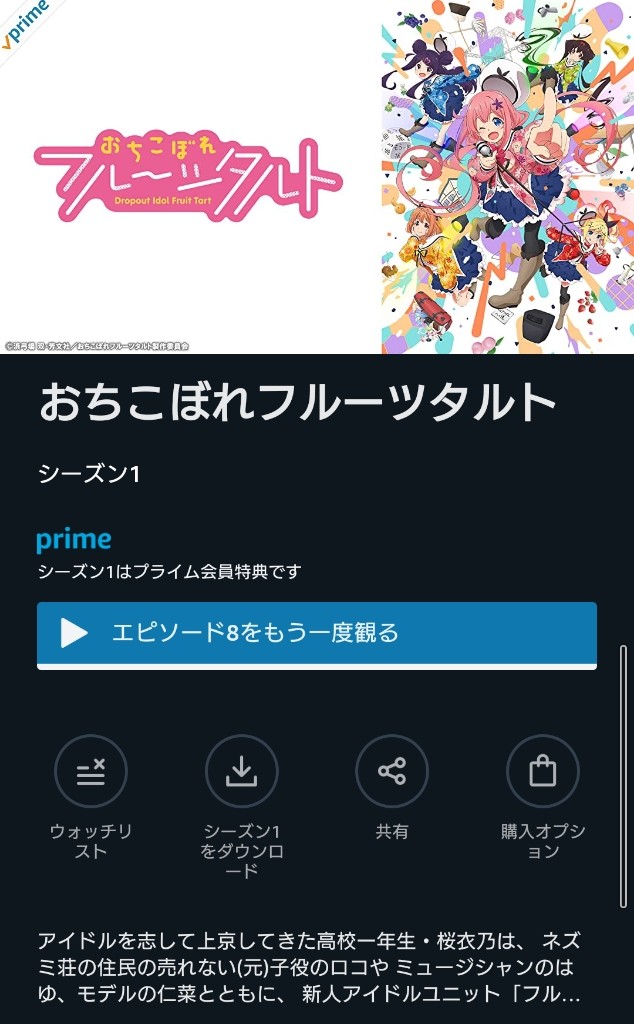Expand the truncated synopsis text
634x1024 pixels.
point(309,967)
